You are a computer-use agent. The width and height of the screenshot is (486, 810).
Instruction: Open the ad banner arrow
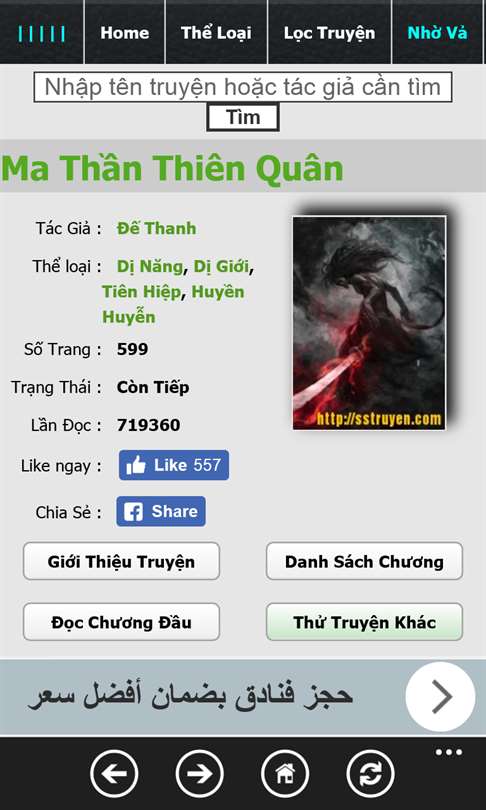click(441, 696)
